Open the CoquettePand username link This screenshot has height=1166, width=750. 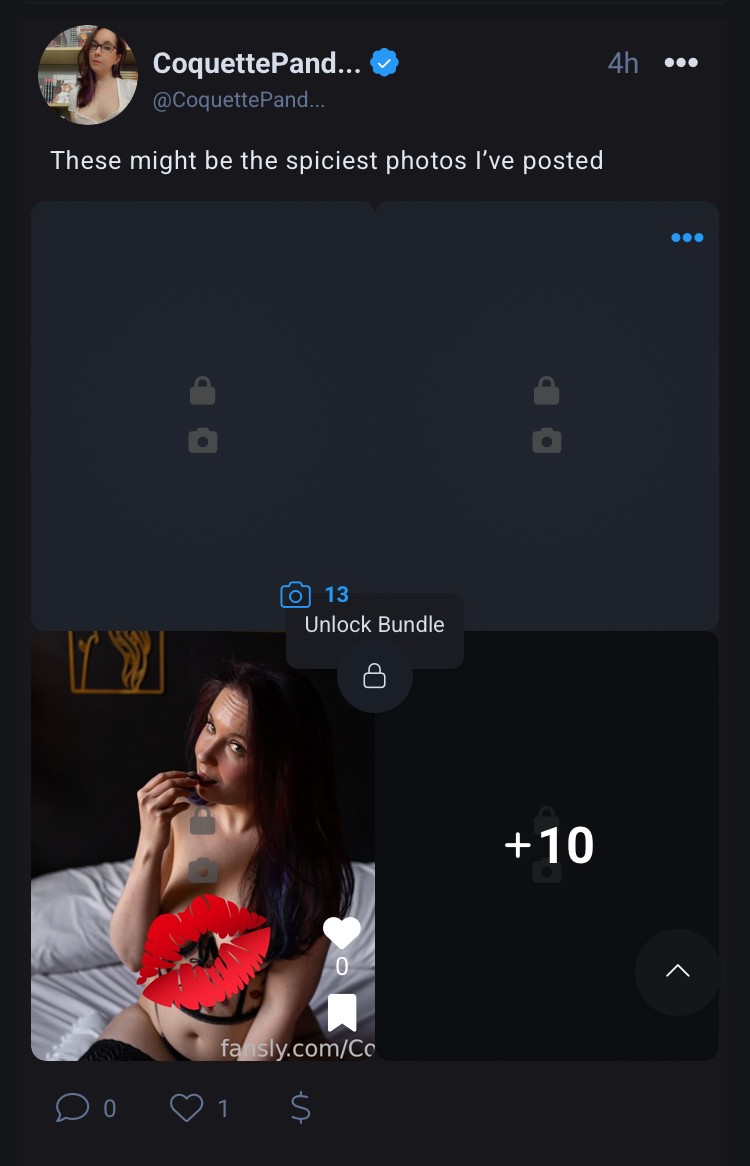coord(255,63)
